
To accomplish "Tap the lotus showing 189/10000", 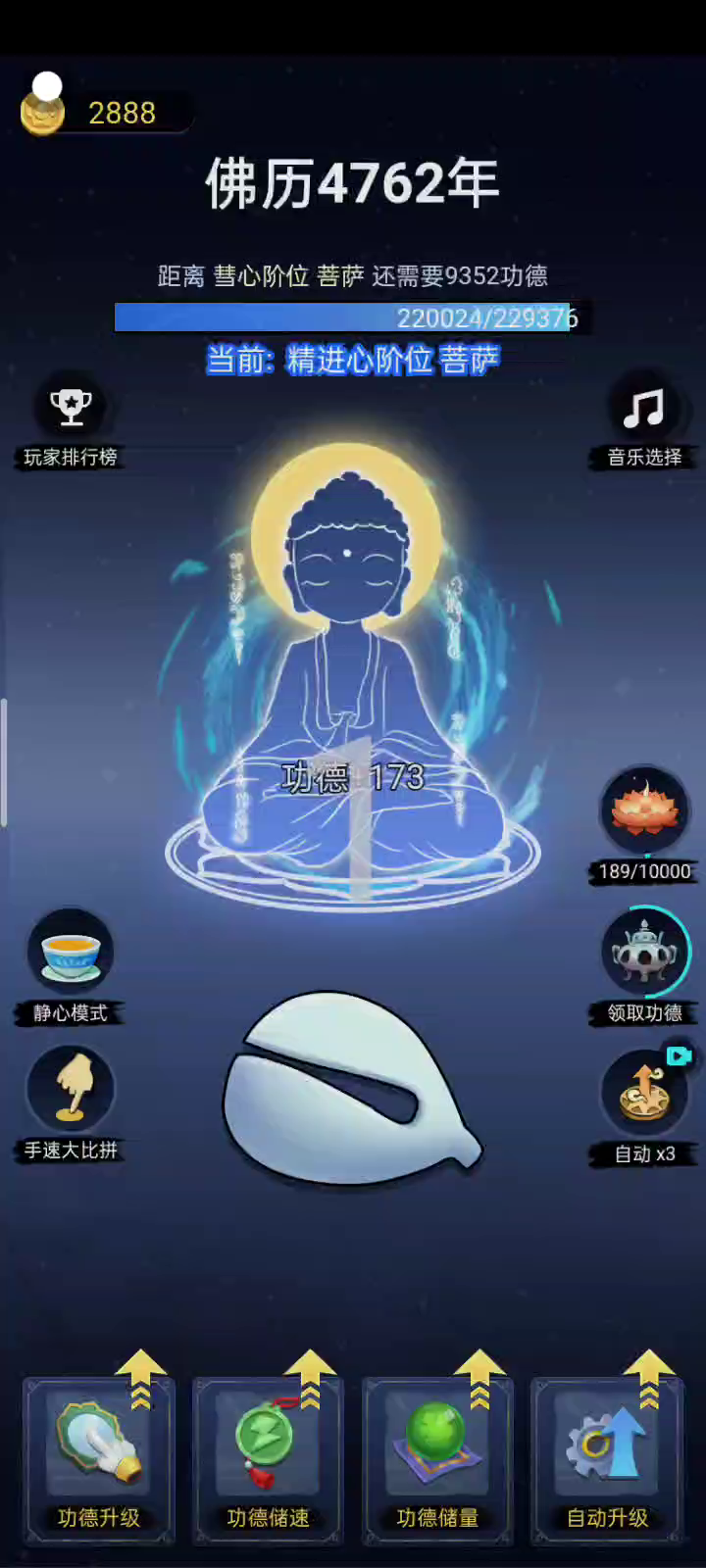I will point(644,811).
